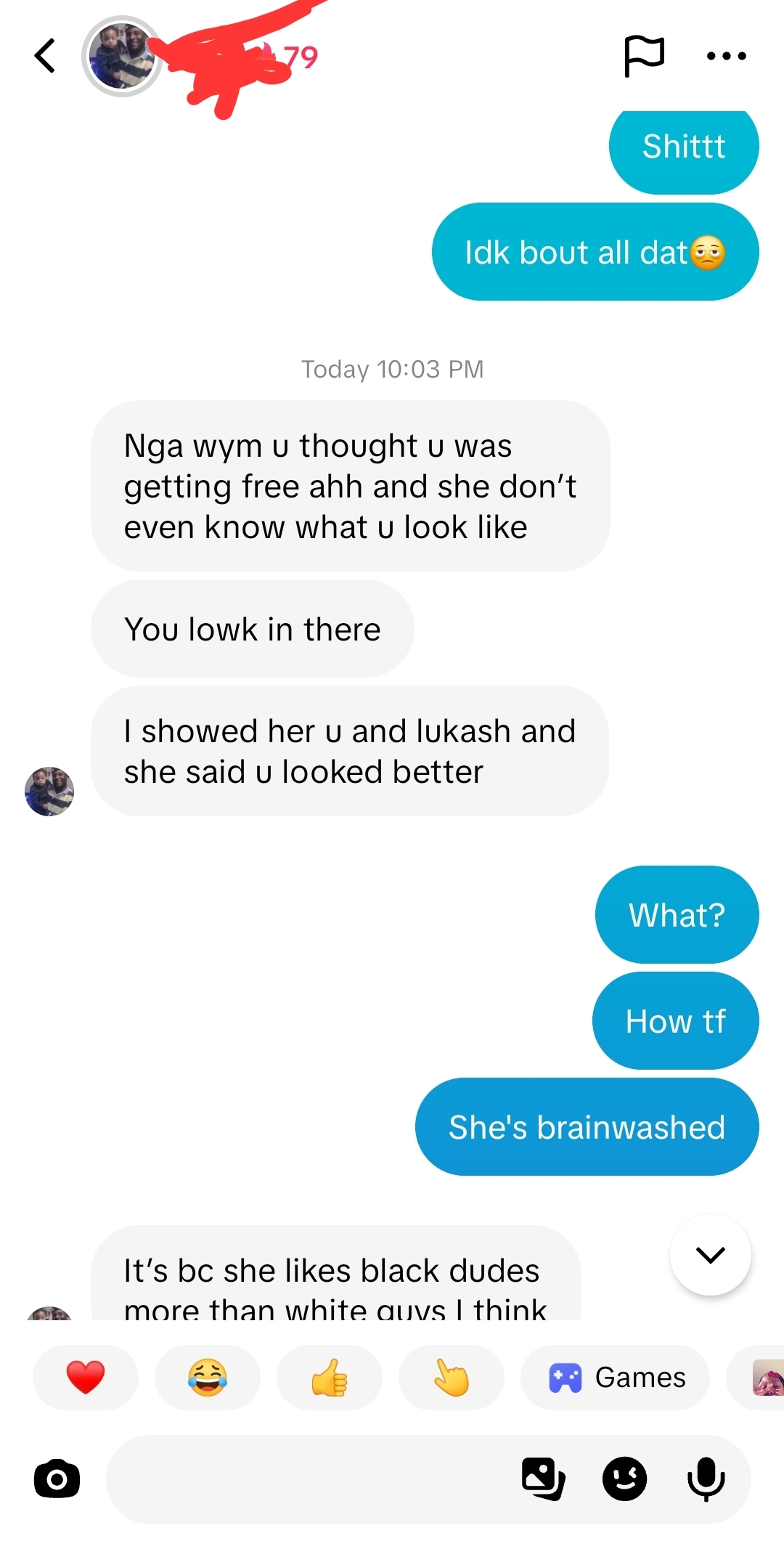Open the three-dot overflow menu

tap(726, 56)
